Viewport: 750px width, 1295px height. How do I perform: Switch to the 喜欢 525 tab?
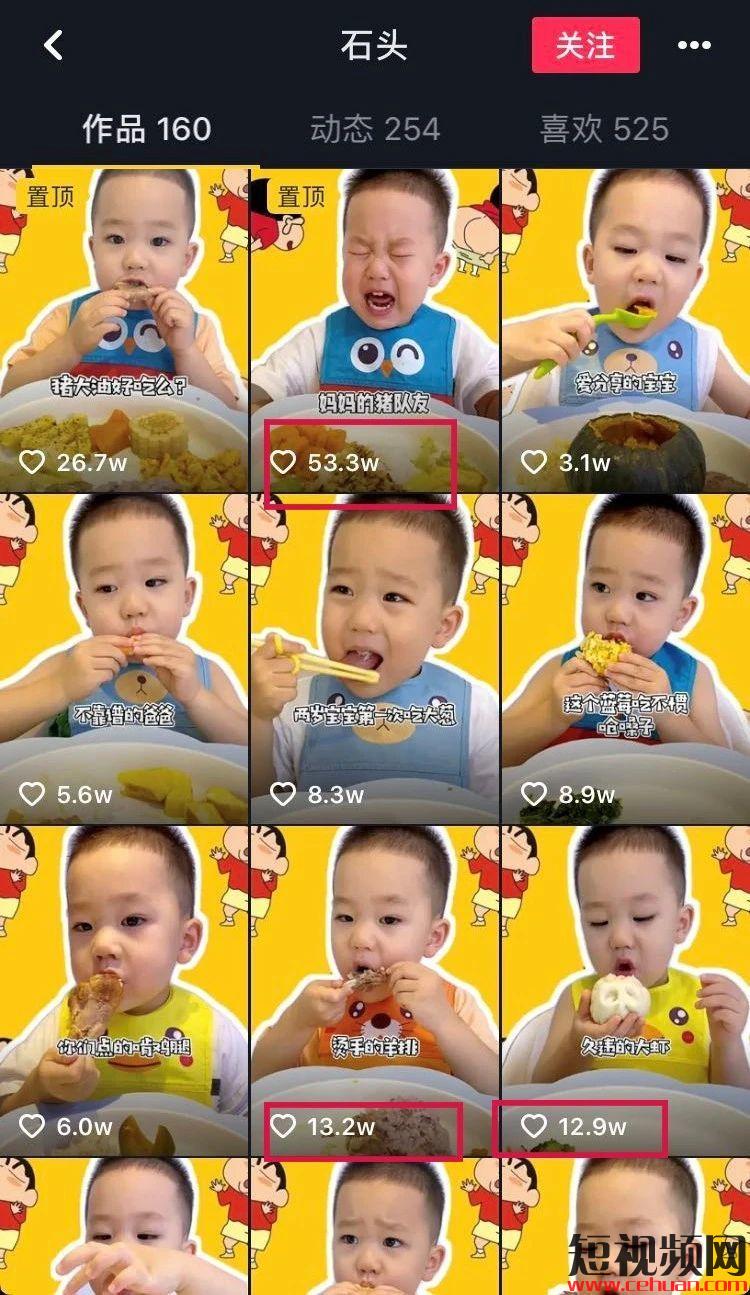coord(604,129)
